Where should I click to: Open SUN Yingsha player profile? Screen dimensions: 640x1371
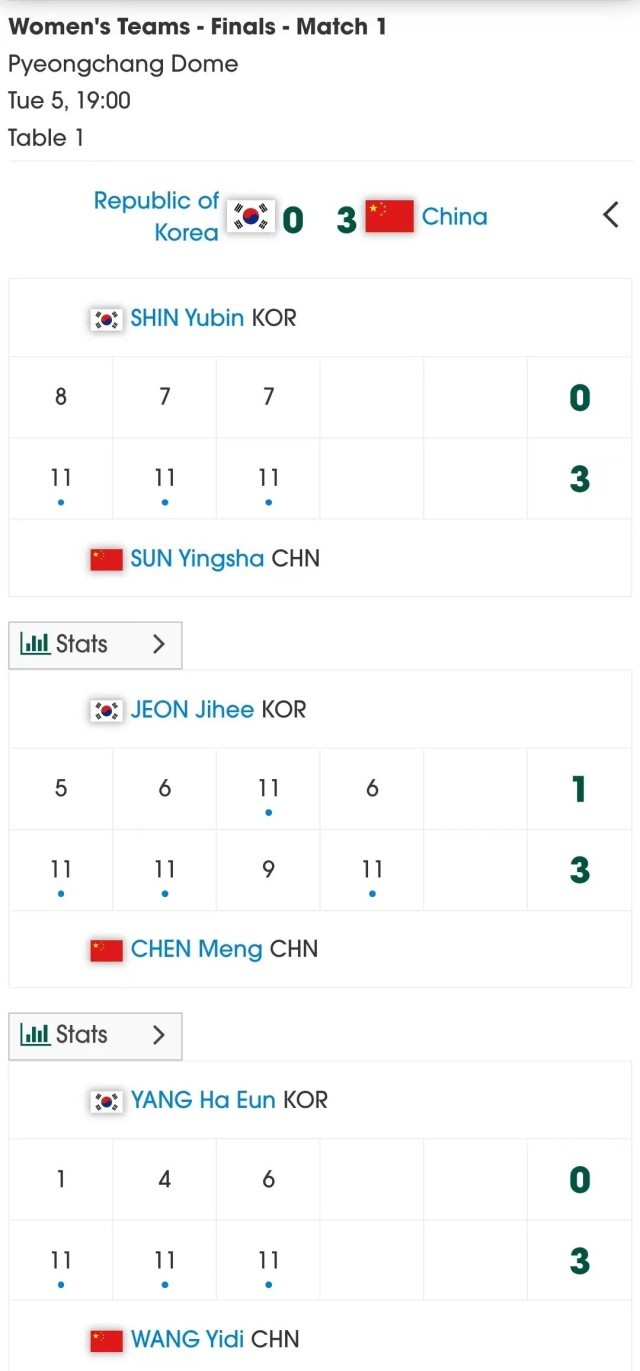197,558
